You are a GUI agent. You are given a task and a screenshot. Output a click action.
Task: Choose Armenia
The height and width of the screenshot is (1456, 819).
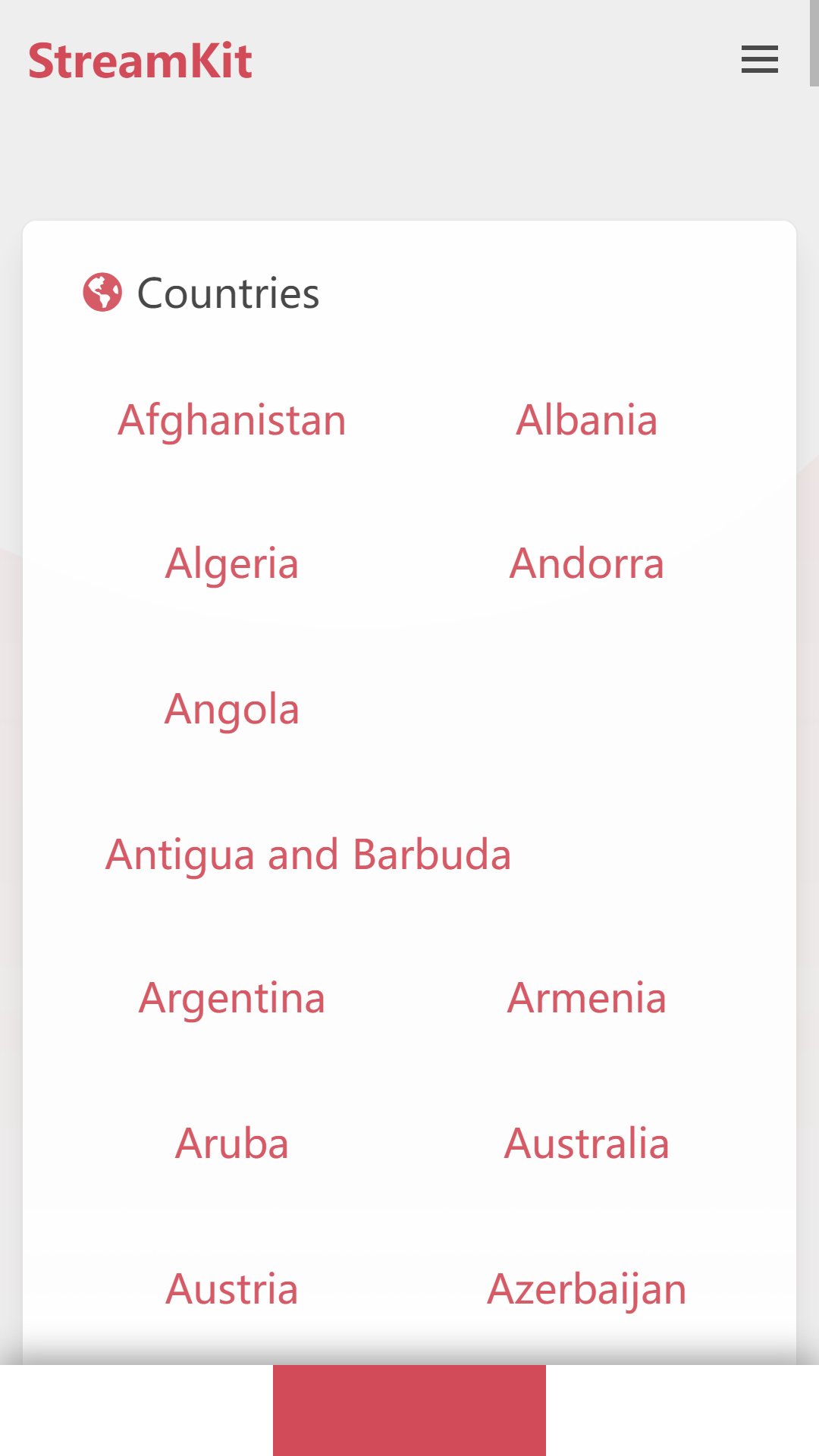pyautogui.click(x=587, y=999)
